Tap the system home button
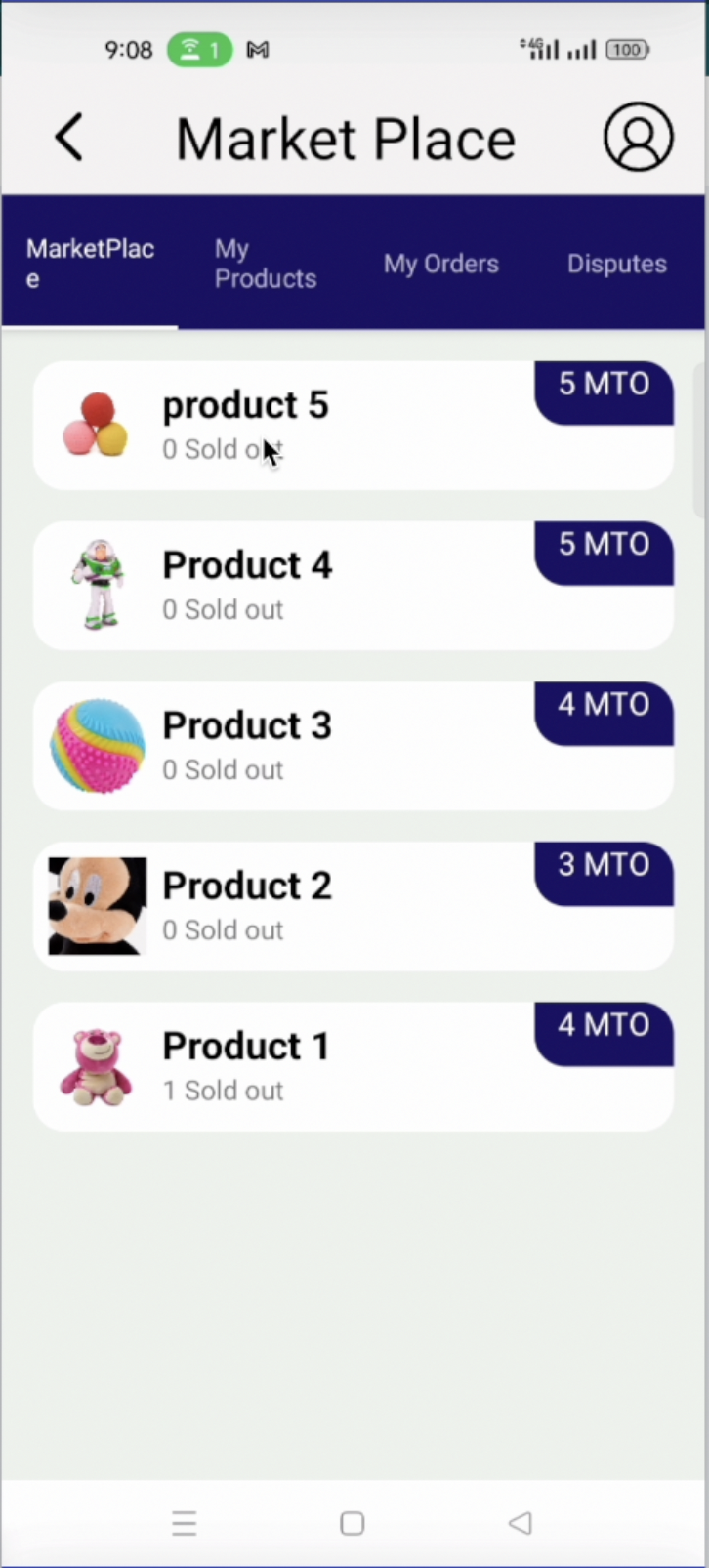Screen dimensions: 709x1568 (x=353, y=1524)
